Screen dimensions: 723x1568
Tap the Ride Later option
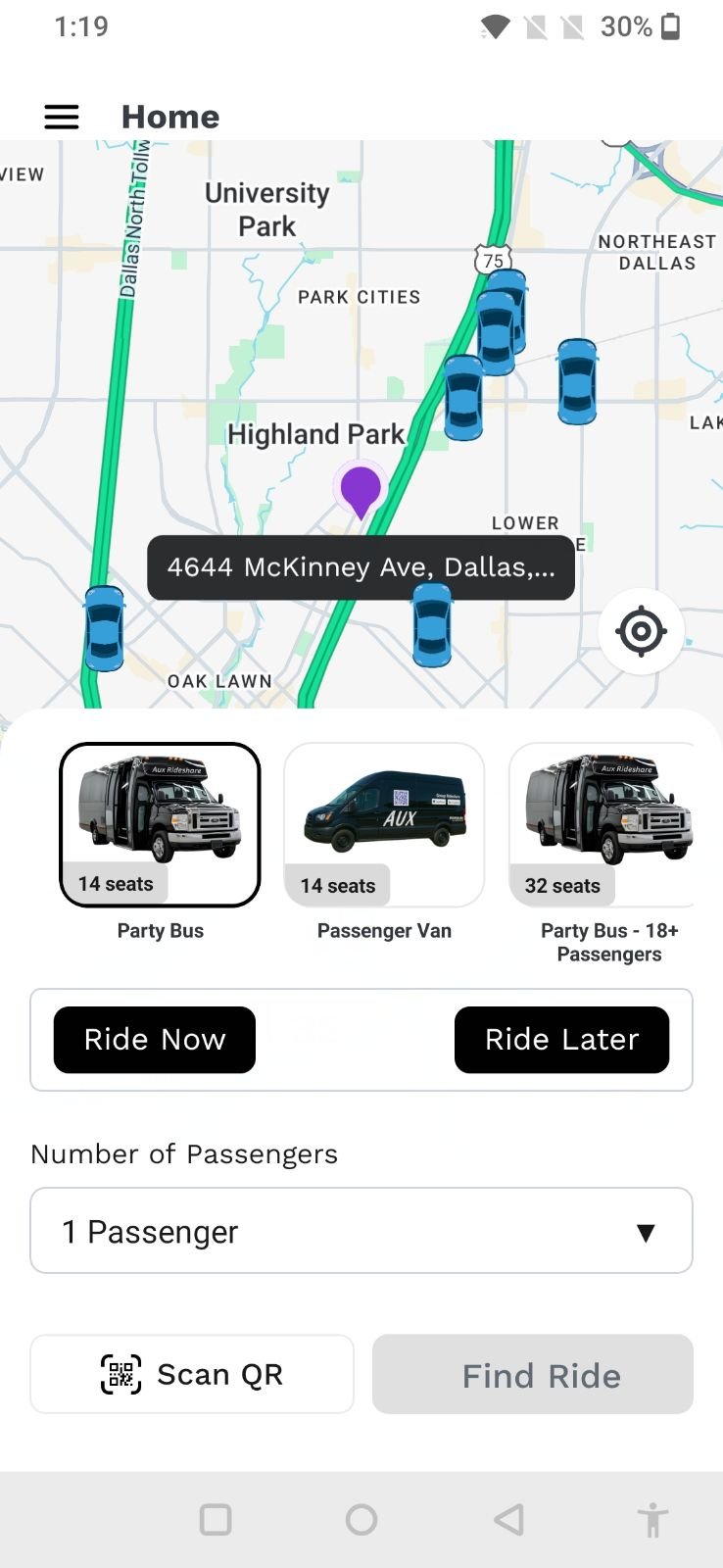click(561, 1040)
